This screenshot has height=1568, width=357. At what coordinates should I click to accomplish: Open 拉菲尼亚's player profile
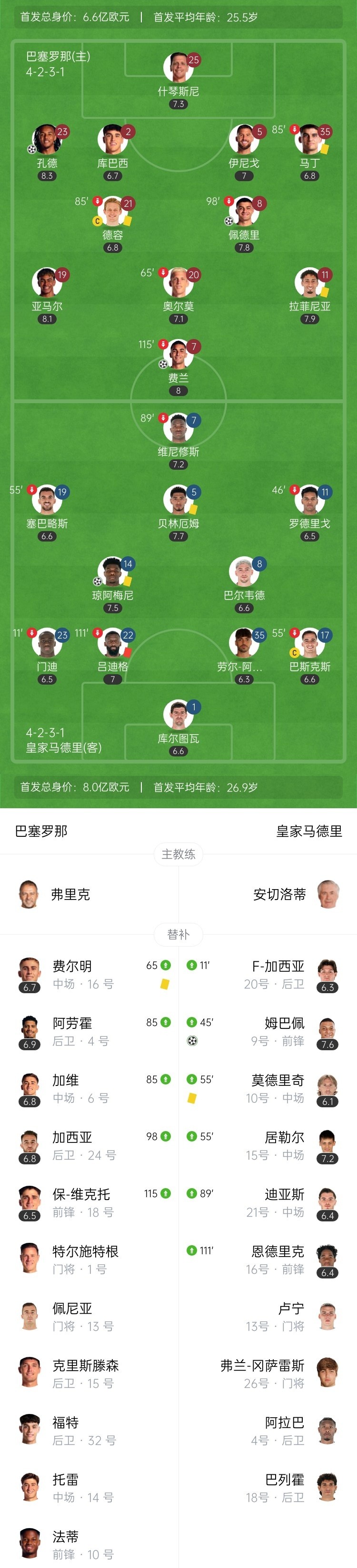pos(309,283)
